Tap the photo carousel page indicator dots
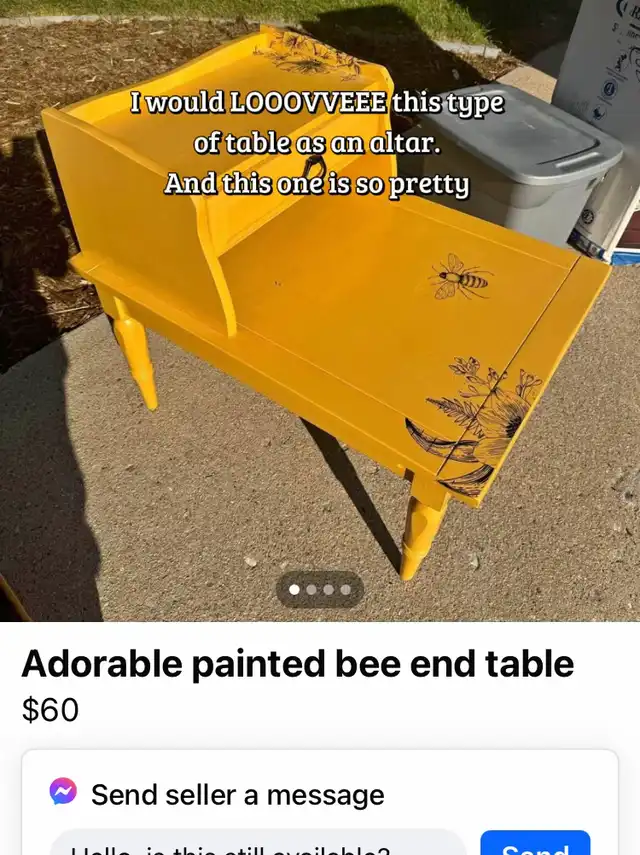This screenshot has height=855, width=640. pyautogui.click(x=320, y=590)
